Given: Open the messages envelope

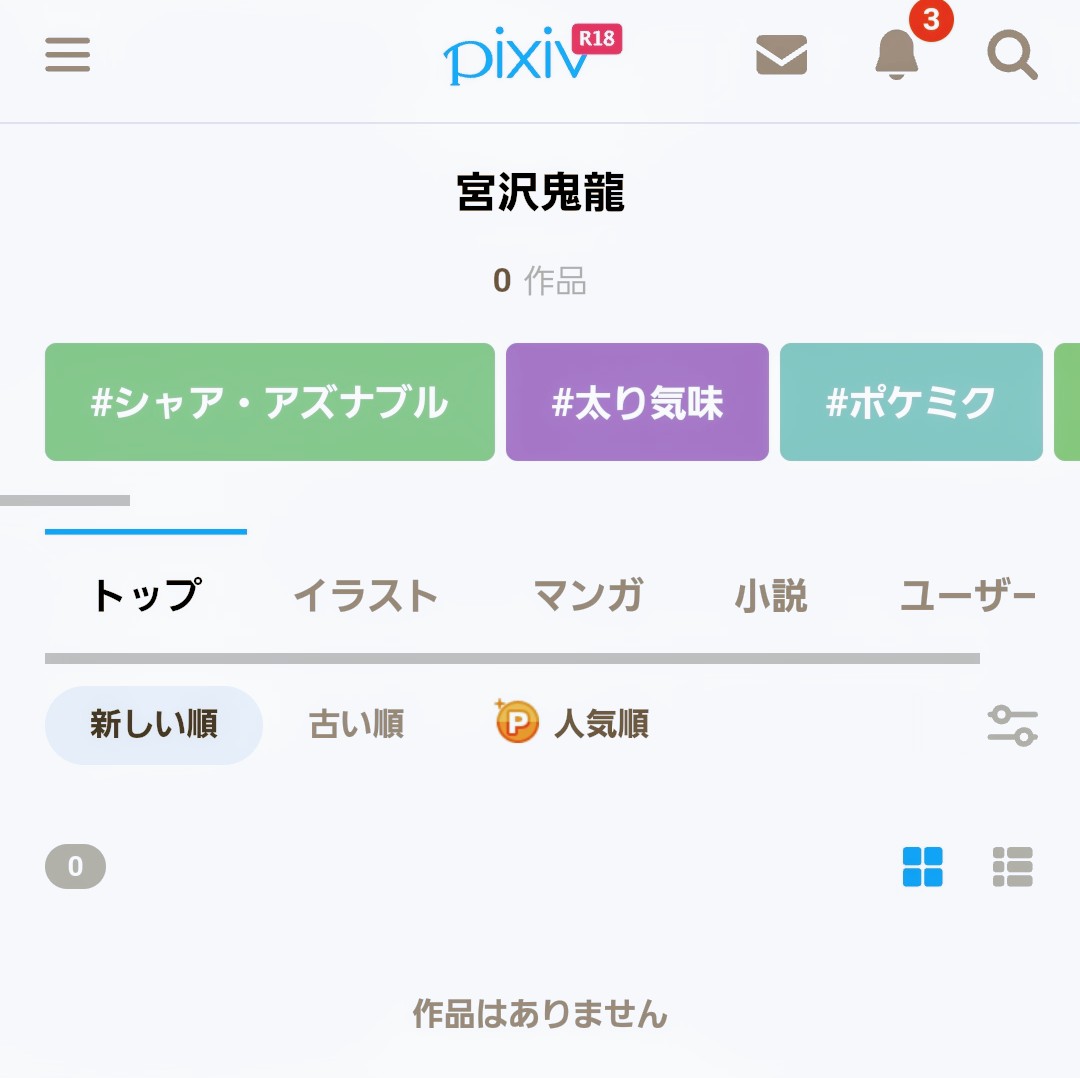Looking at the screenshot, I should pyautogui.click(x=781, y=54).
